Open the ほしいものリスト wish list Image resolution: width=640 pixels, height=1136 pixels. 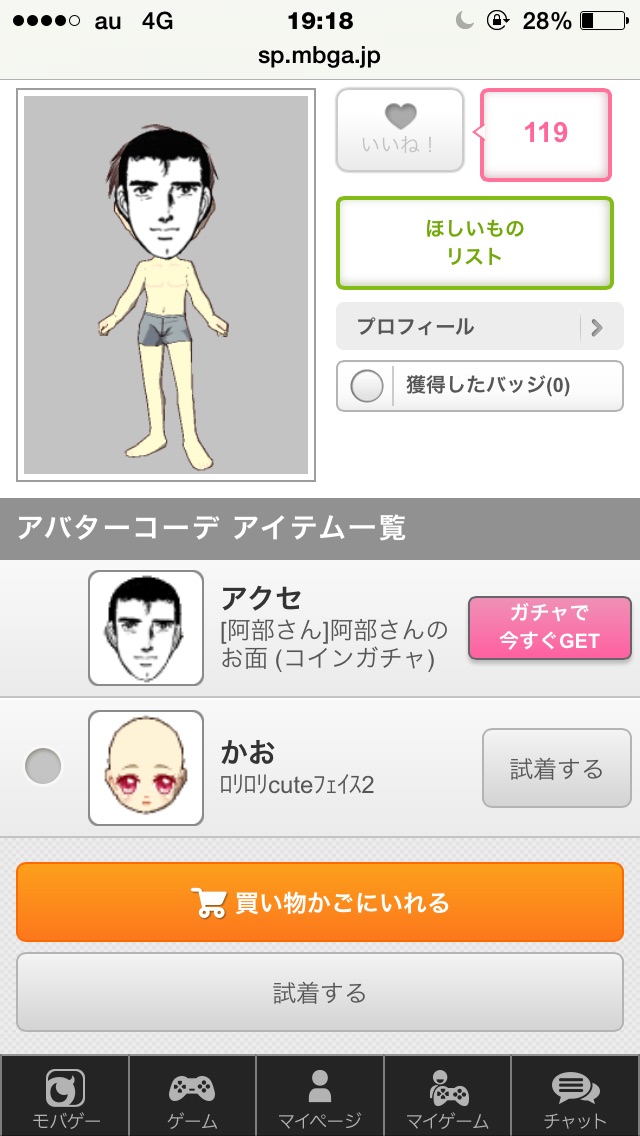474,242
